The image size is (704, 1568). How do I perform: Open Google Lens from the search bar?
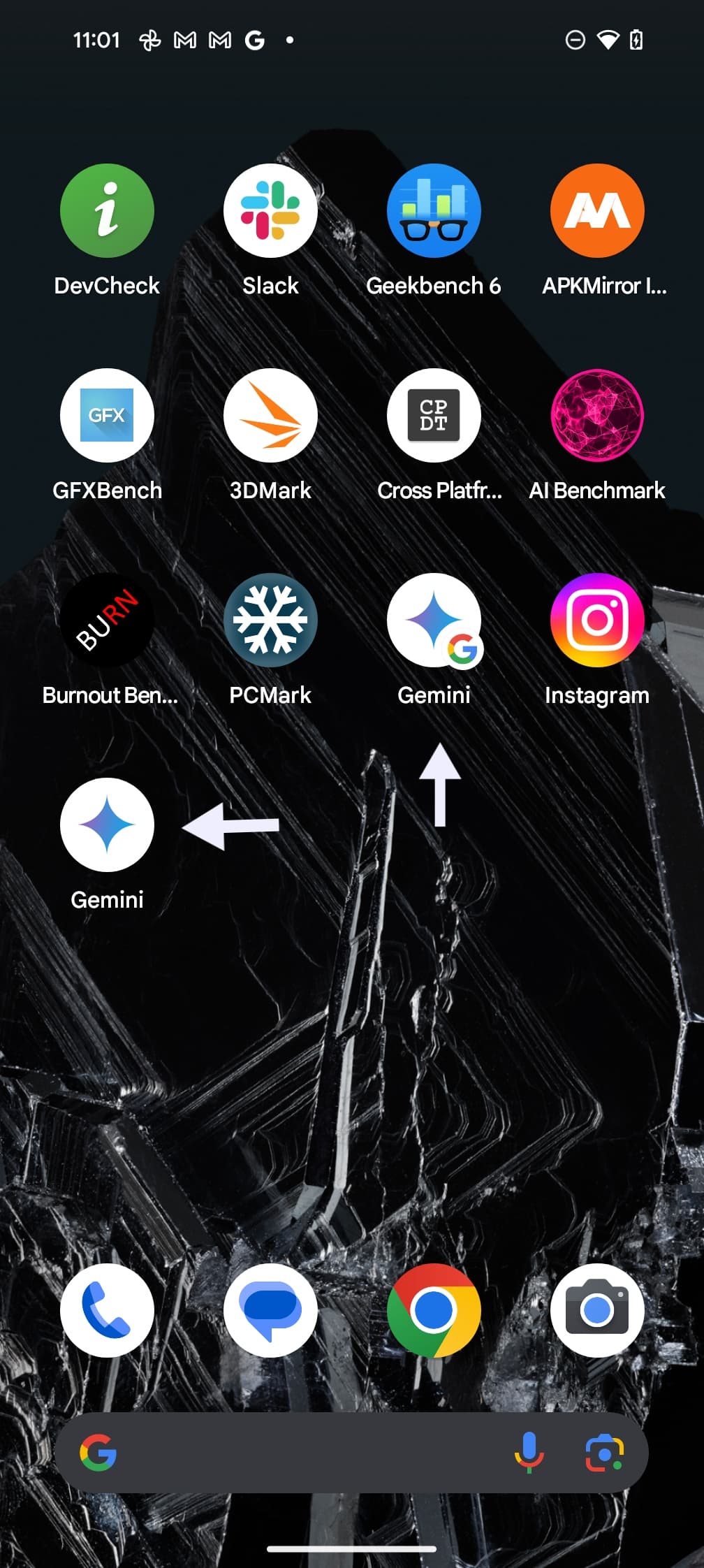[604, 1453]
